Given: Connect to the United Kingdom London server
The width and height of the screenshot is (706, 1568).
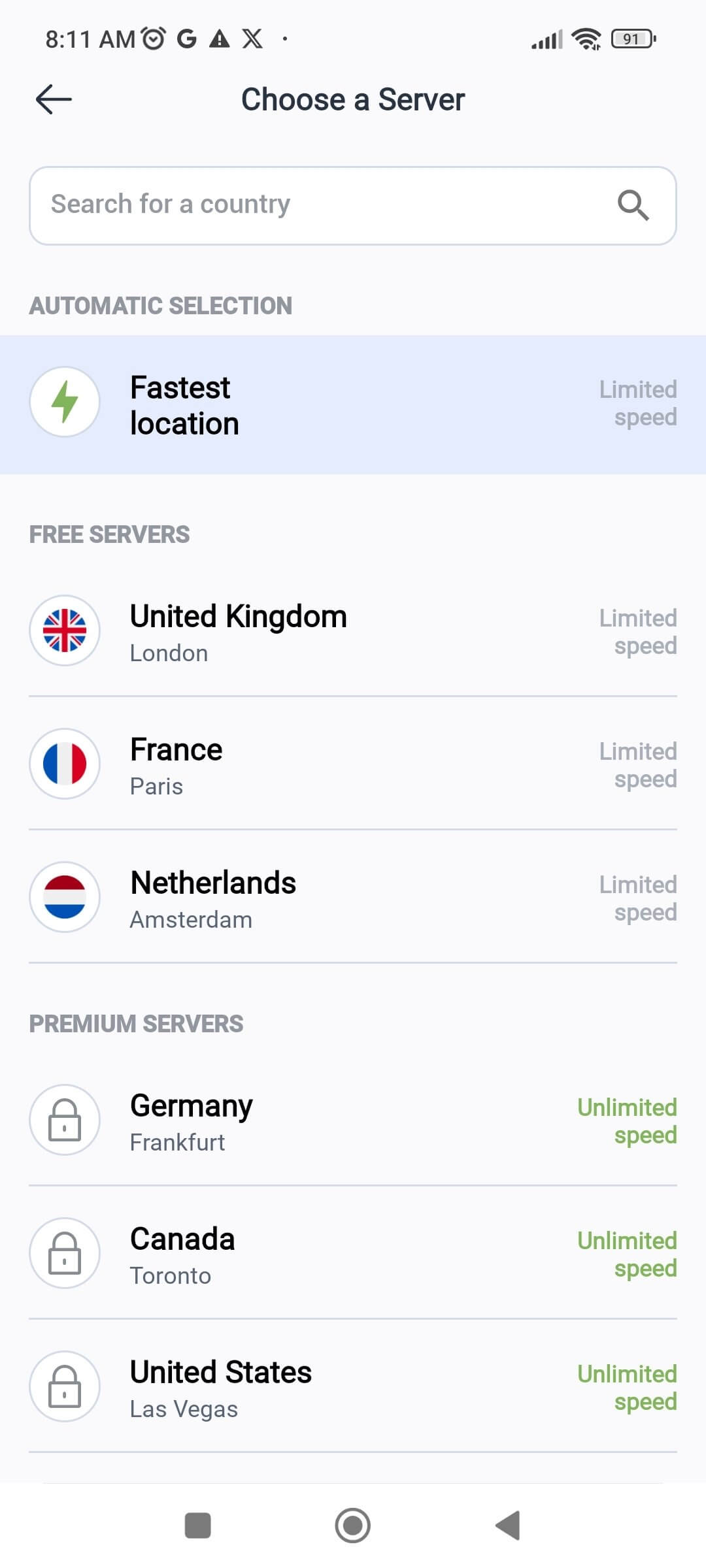Looking at the screenshot, I should [x=353, y=631].
